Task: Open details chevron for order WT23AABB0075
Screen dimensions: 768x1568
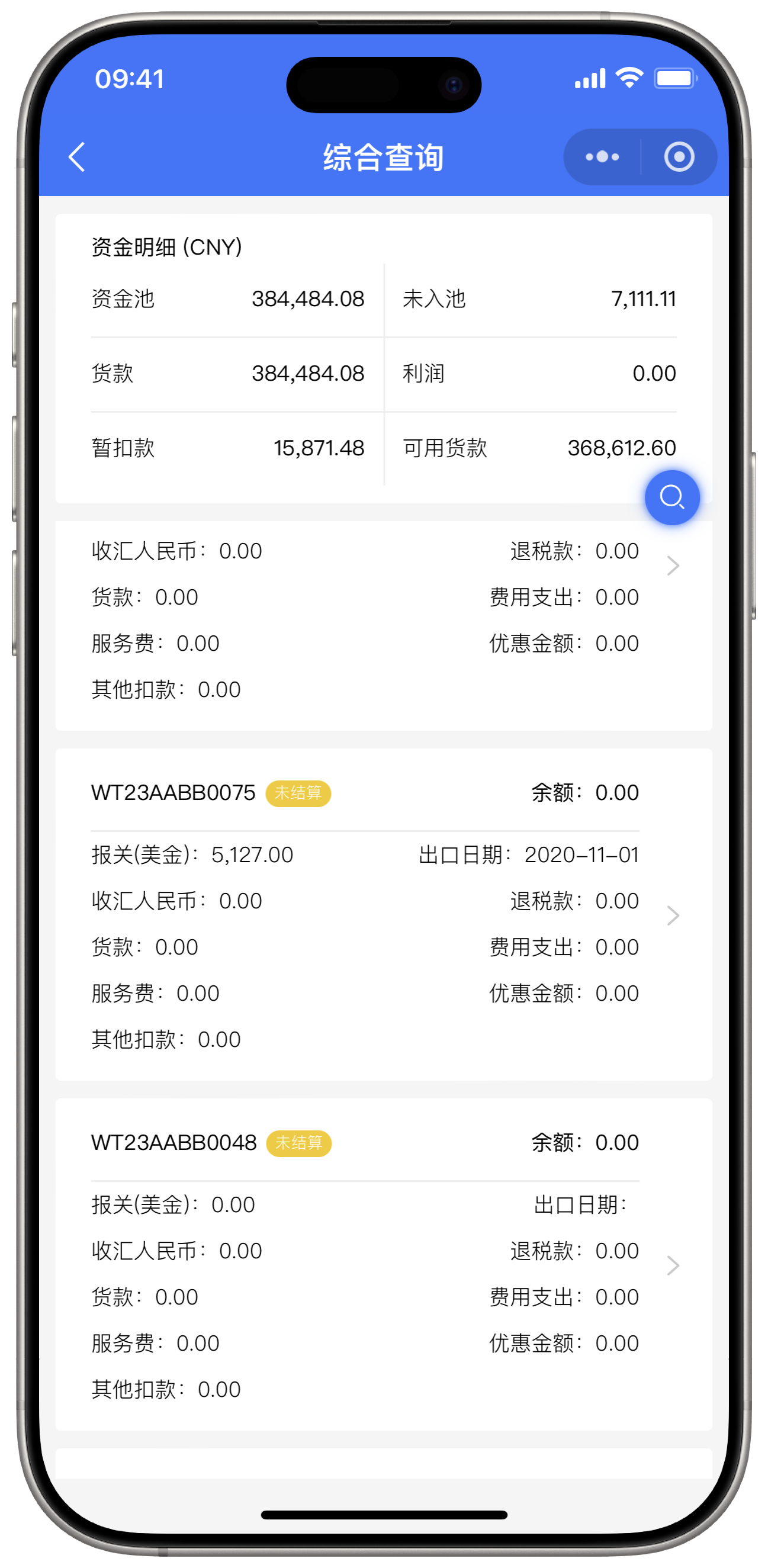Action: tap(673, 915)
